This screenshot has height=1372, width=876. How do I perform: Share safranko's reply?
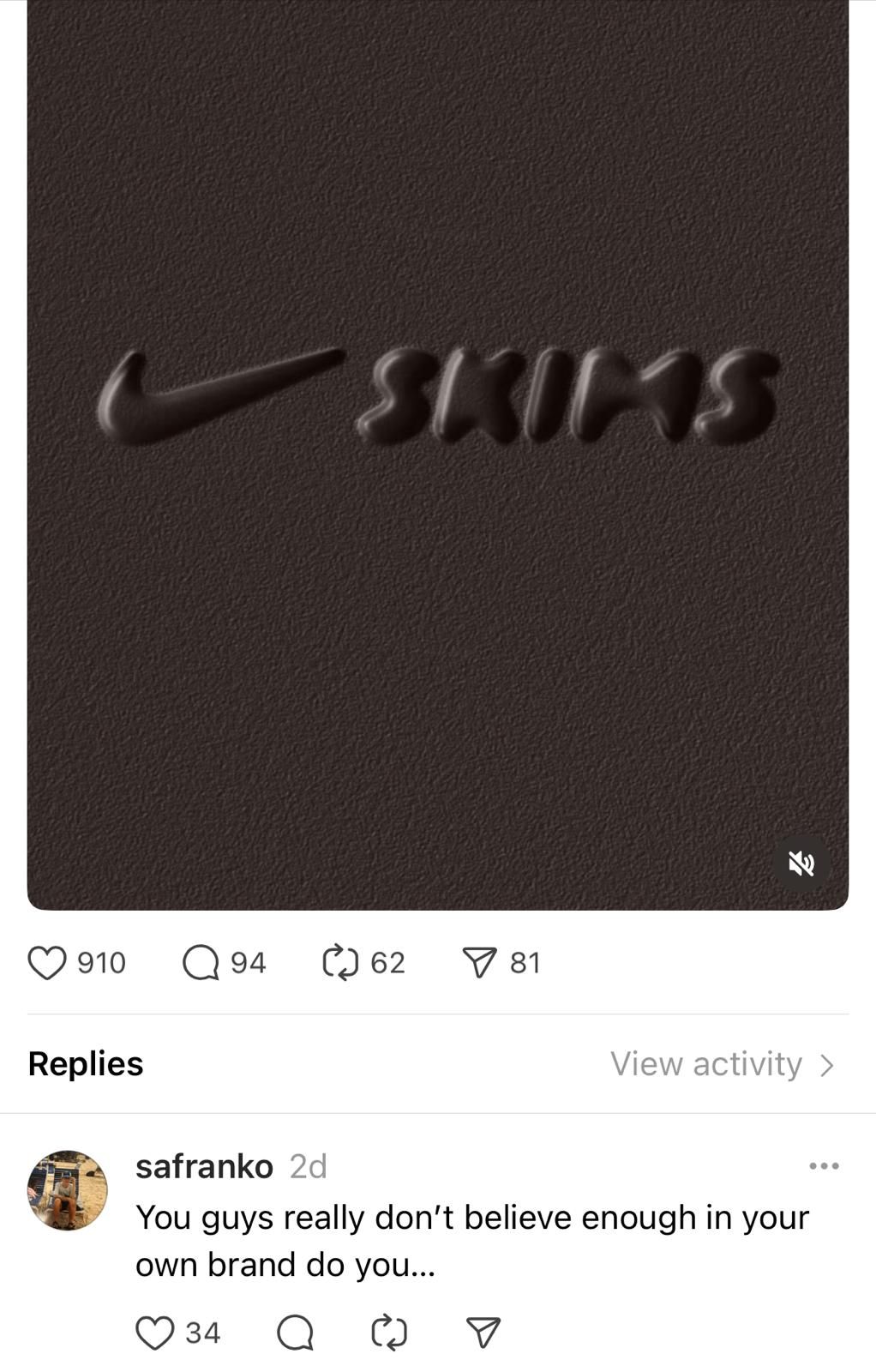(483, 1333)
